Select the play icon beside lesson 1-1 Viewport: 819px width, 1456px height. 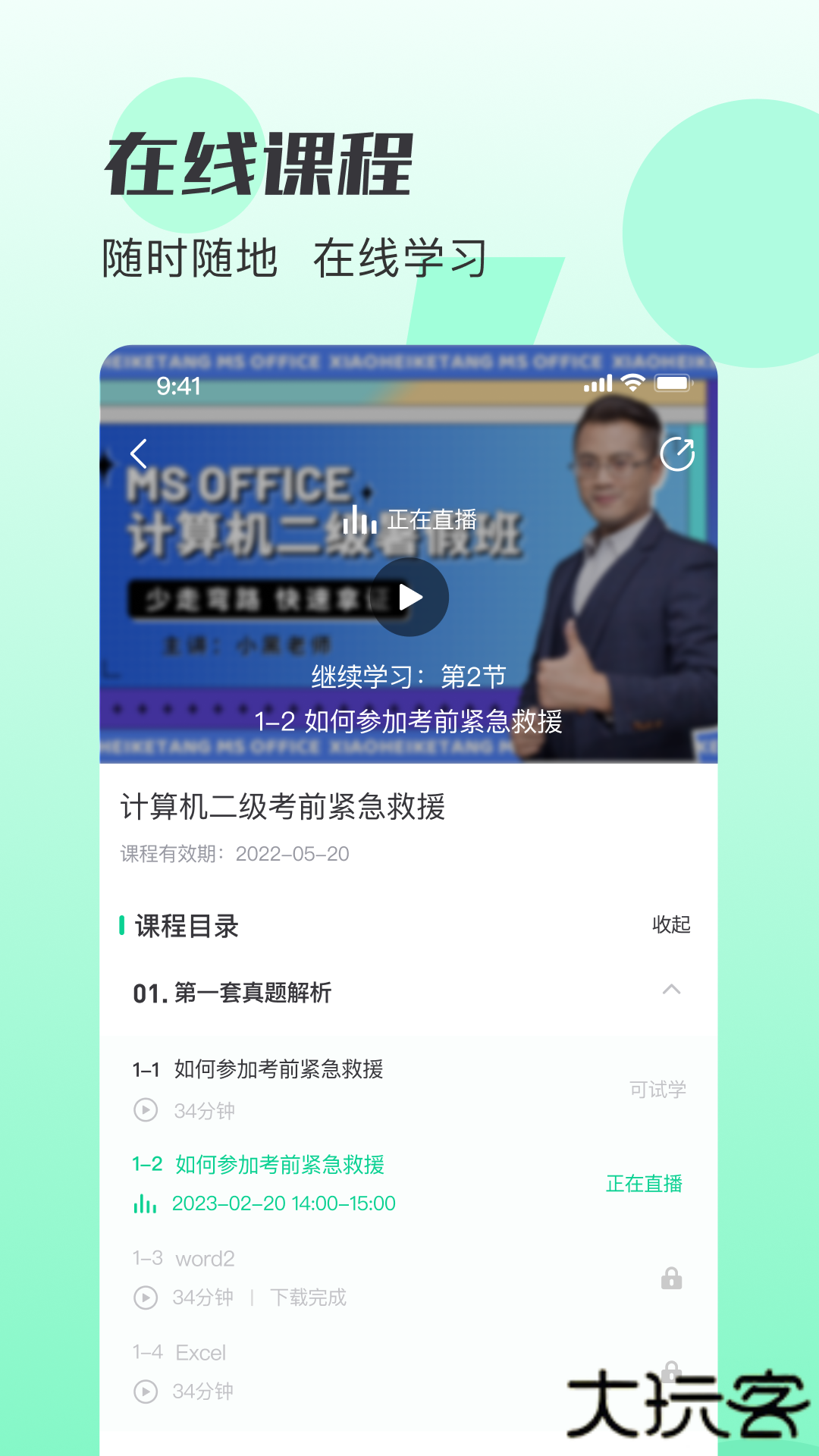click(x=145, y=1110)
